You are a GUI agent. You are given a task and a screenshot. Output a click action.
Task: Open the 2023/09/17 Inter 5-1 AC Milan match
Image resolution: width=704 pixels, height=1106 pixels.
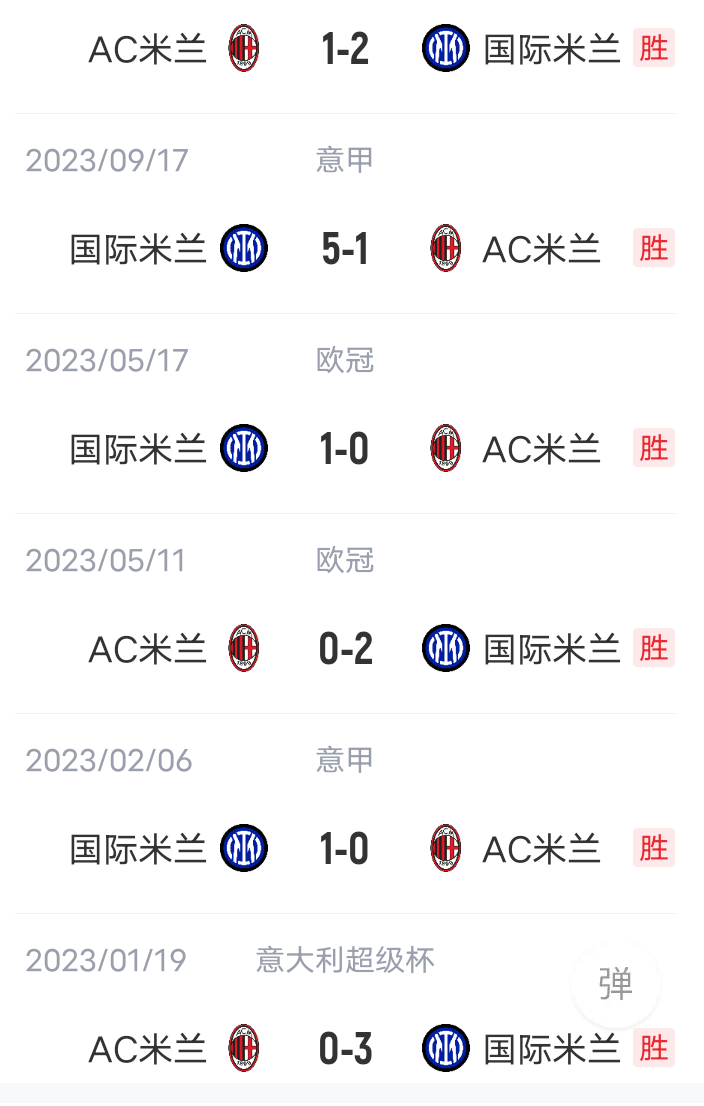tap(345, 249)
